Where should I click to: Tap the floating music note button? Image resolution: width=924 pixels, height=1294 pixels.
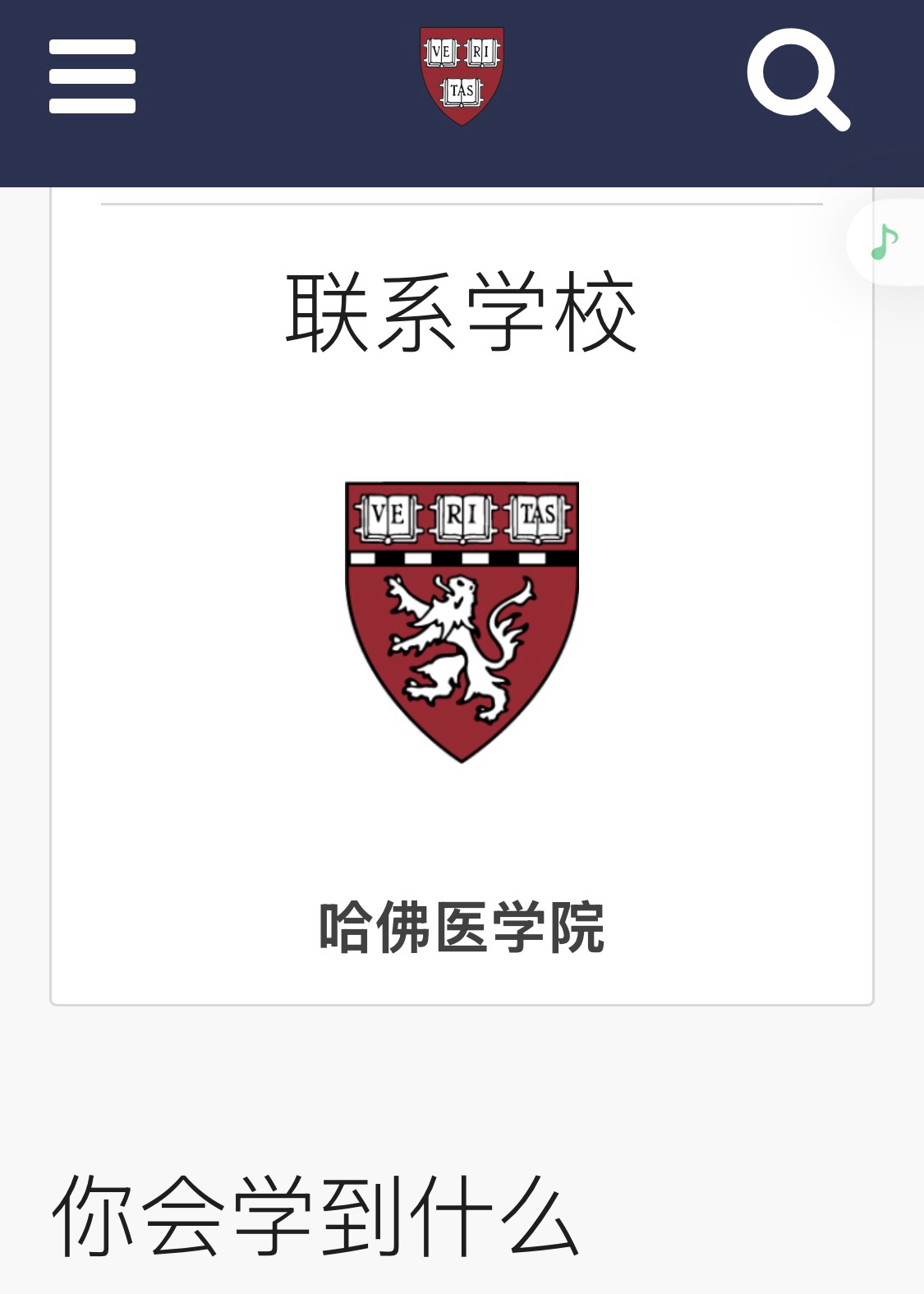coord(885,242)
